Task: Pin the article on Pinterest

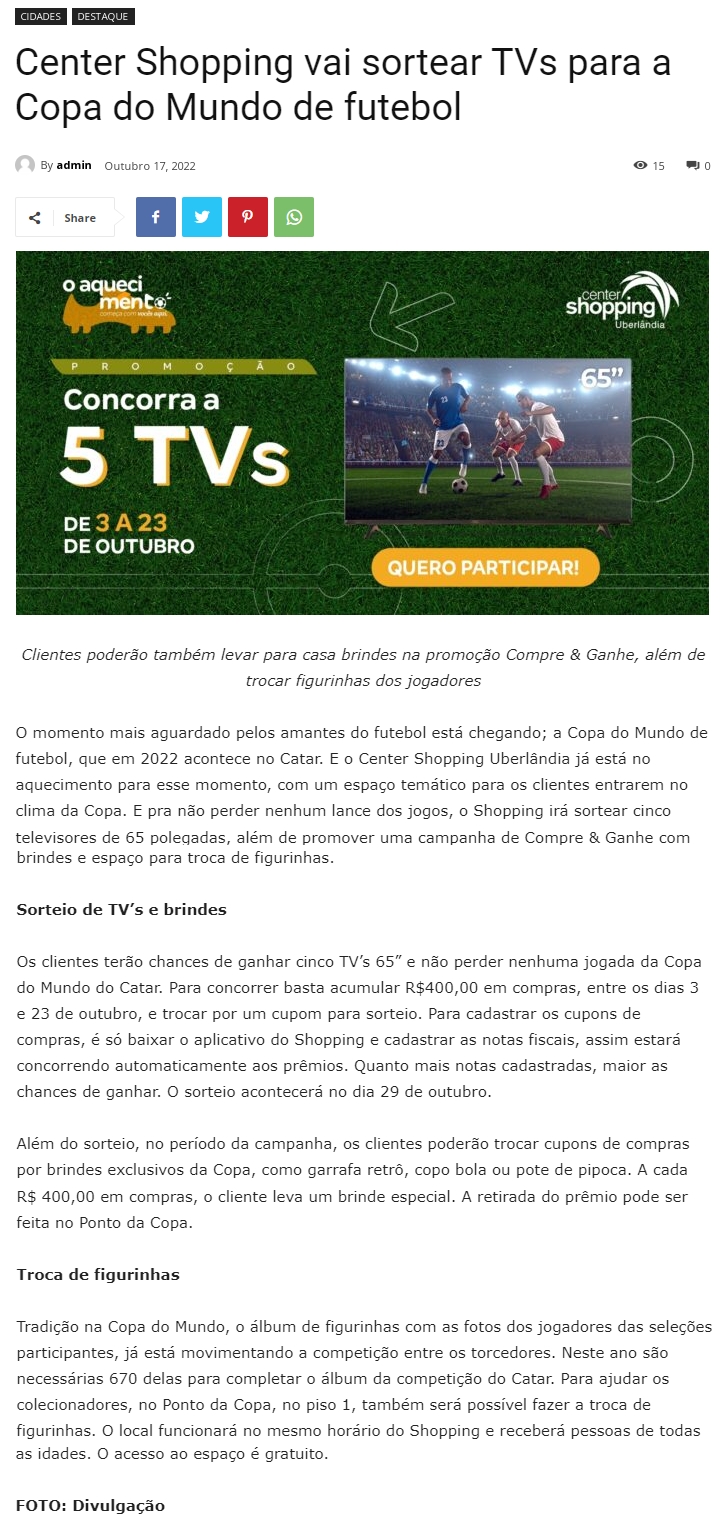Action: tap(248, 217)
